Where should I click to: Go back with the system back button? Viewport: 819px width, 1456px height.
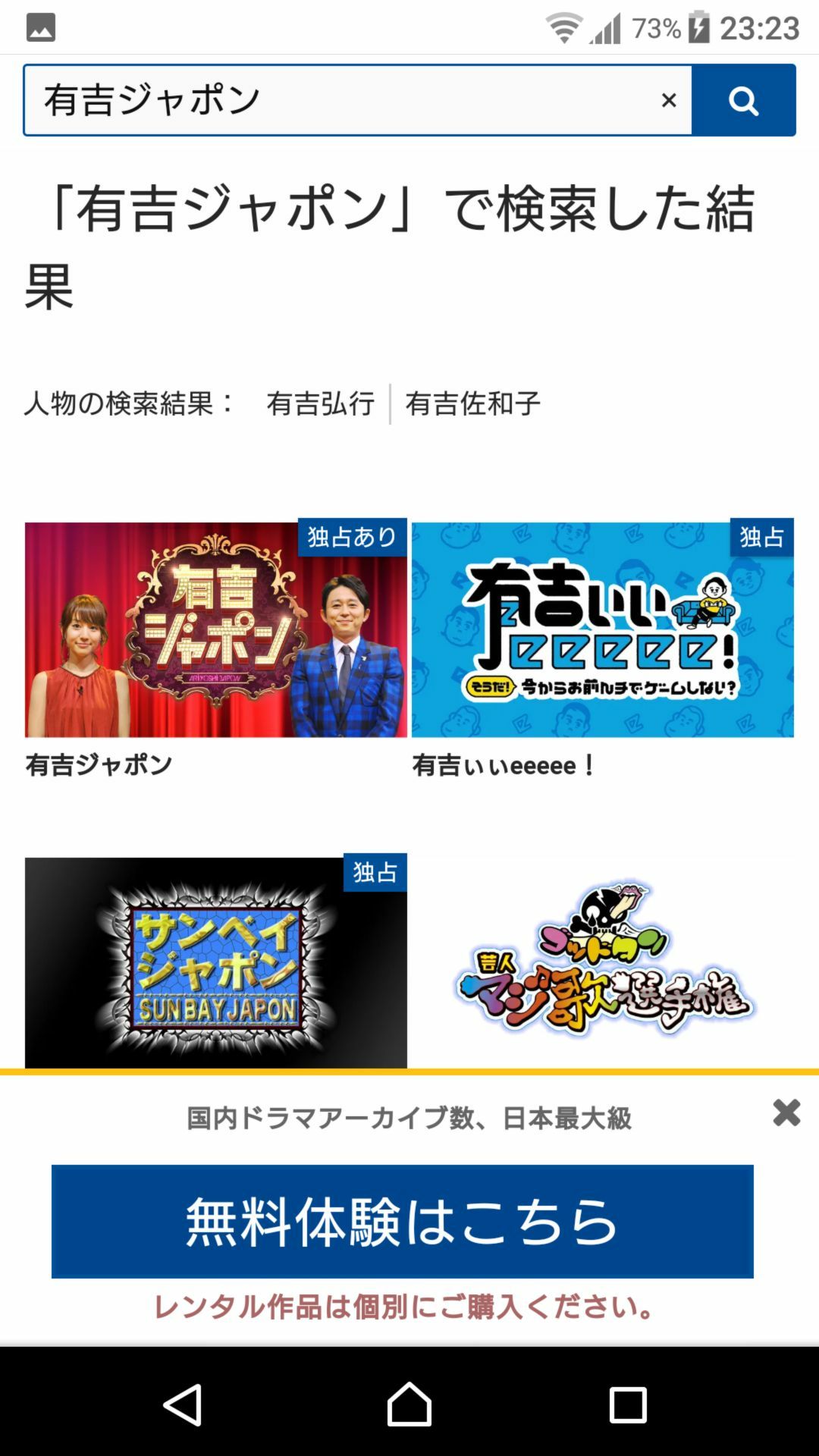coord(182,1405)
